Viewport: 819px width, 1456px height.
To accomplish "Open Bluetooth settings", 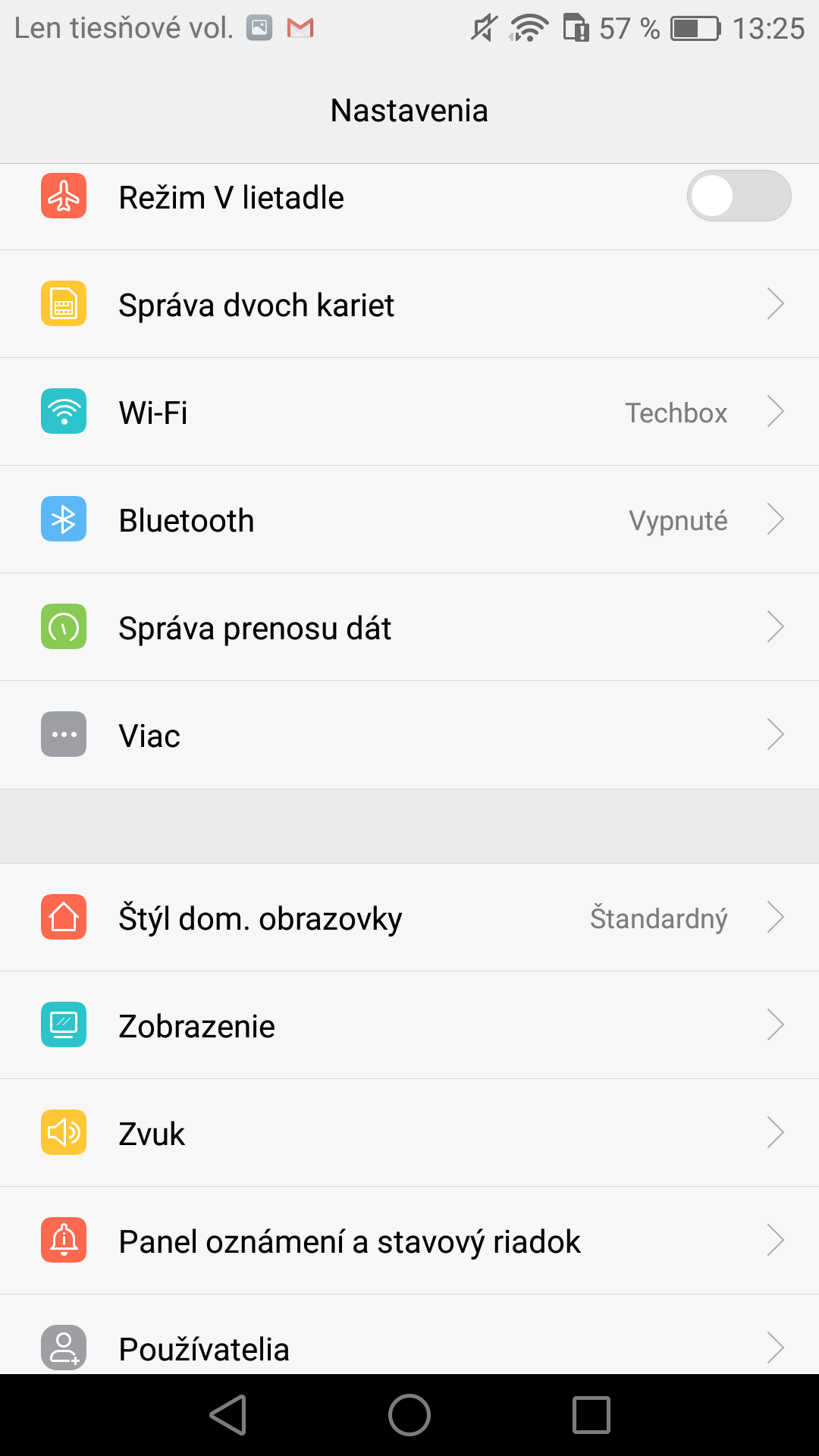I will coord(409,519).
